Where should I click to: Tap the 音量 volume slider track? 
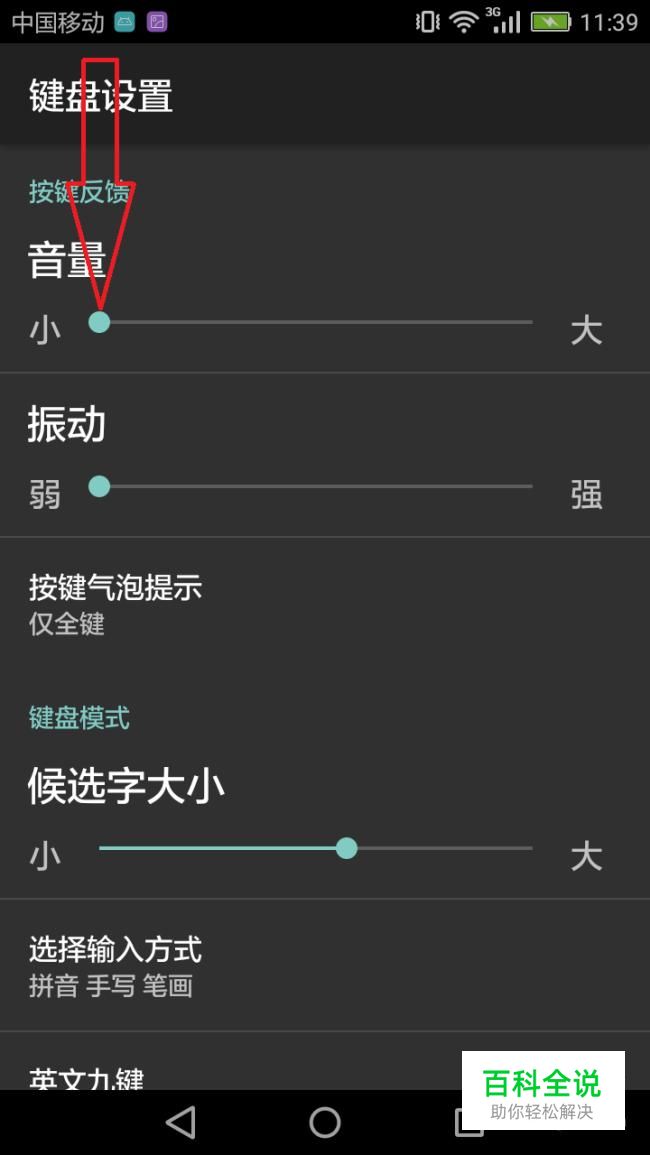click(x=315, y=322)
